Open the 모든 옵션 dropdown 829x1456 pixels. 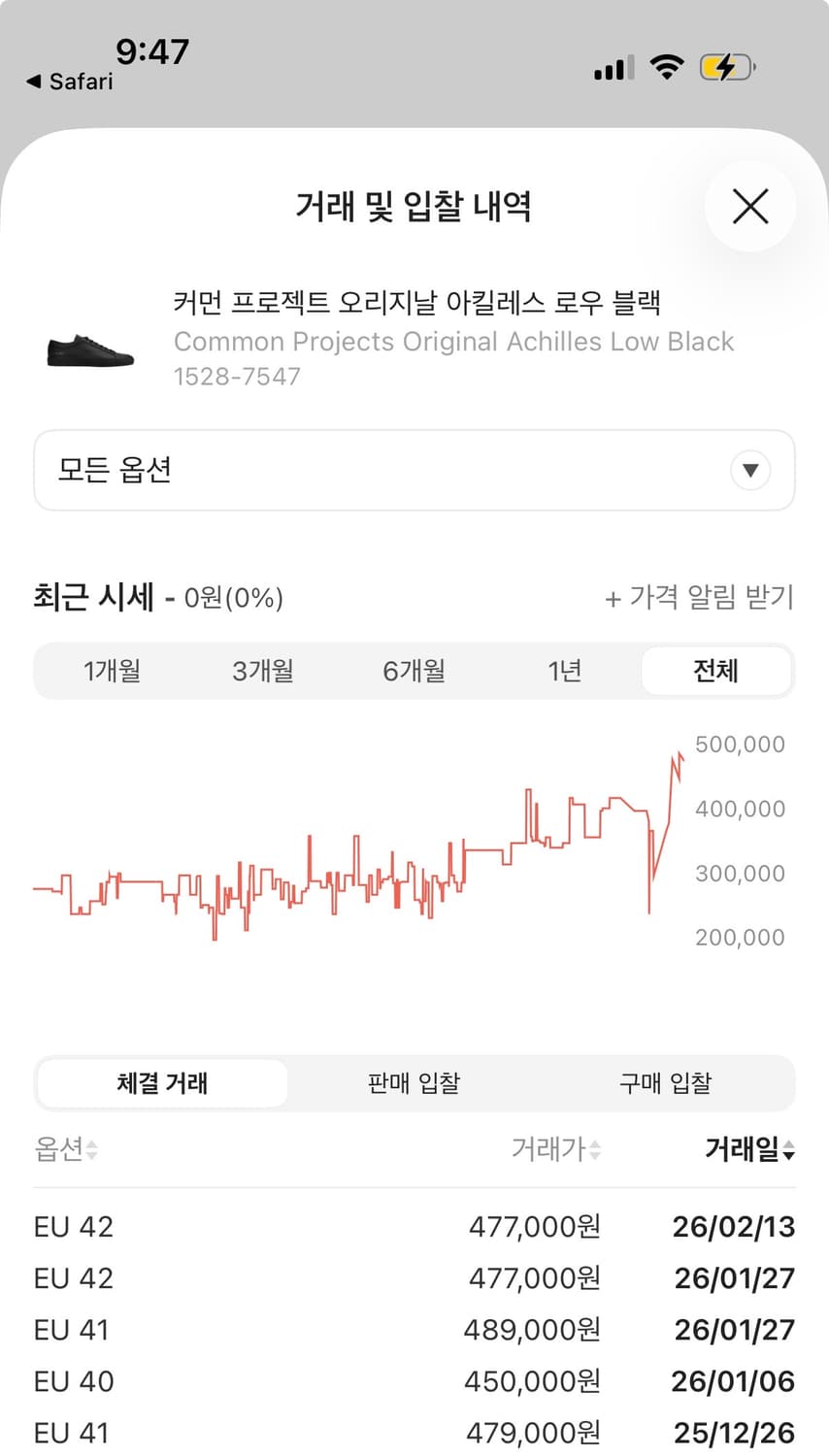414,471
